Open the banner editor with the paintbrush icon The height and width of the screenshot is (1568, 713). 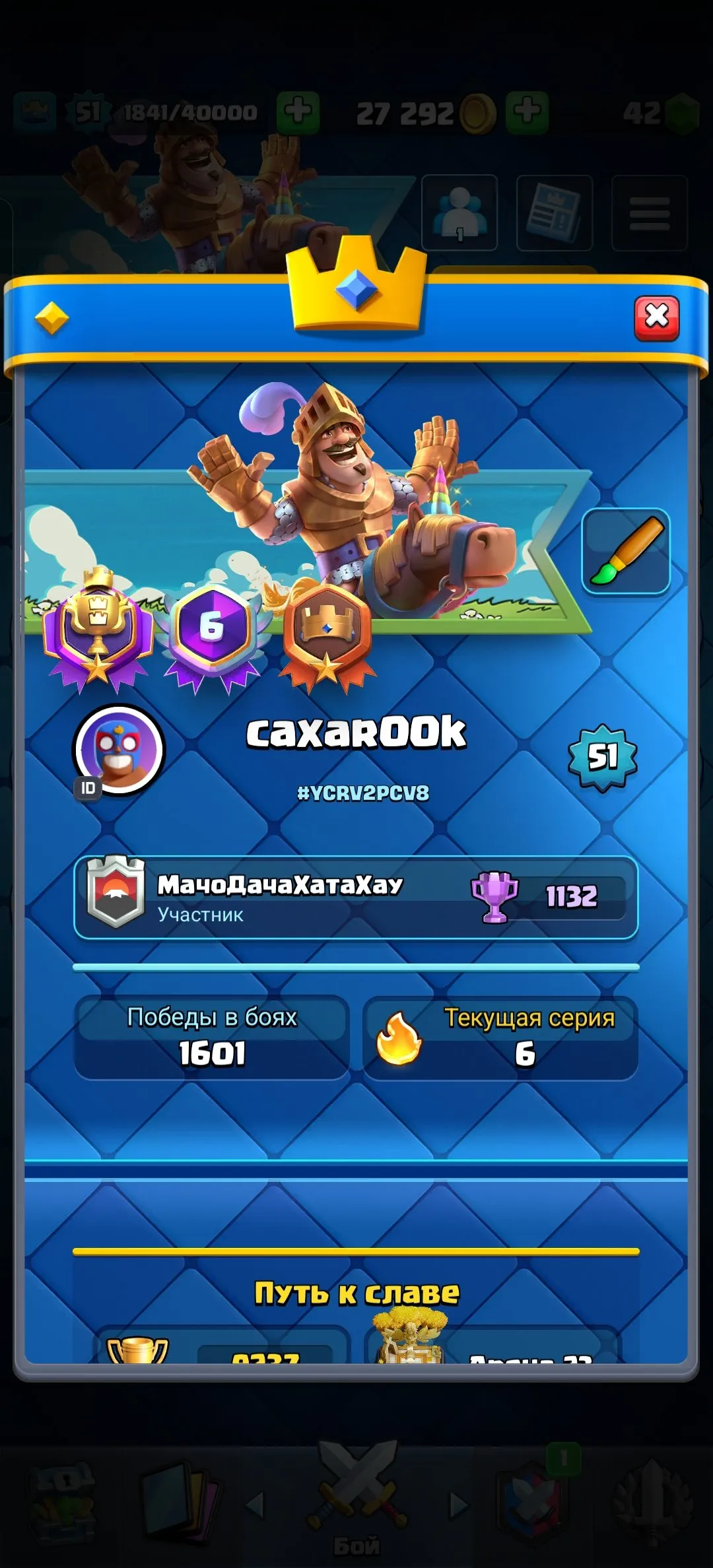click(x=626, y=550)
